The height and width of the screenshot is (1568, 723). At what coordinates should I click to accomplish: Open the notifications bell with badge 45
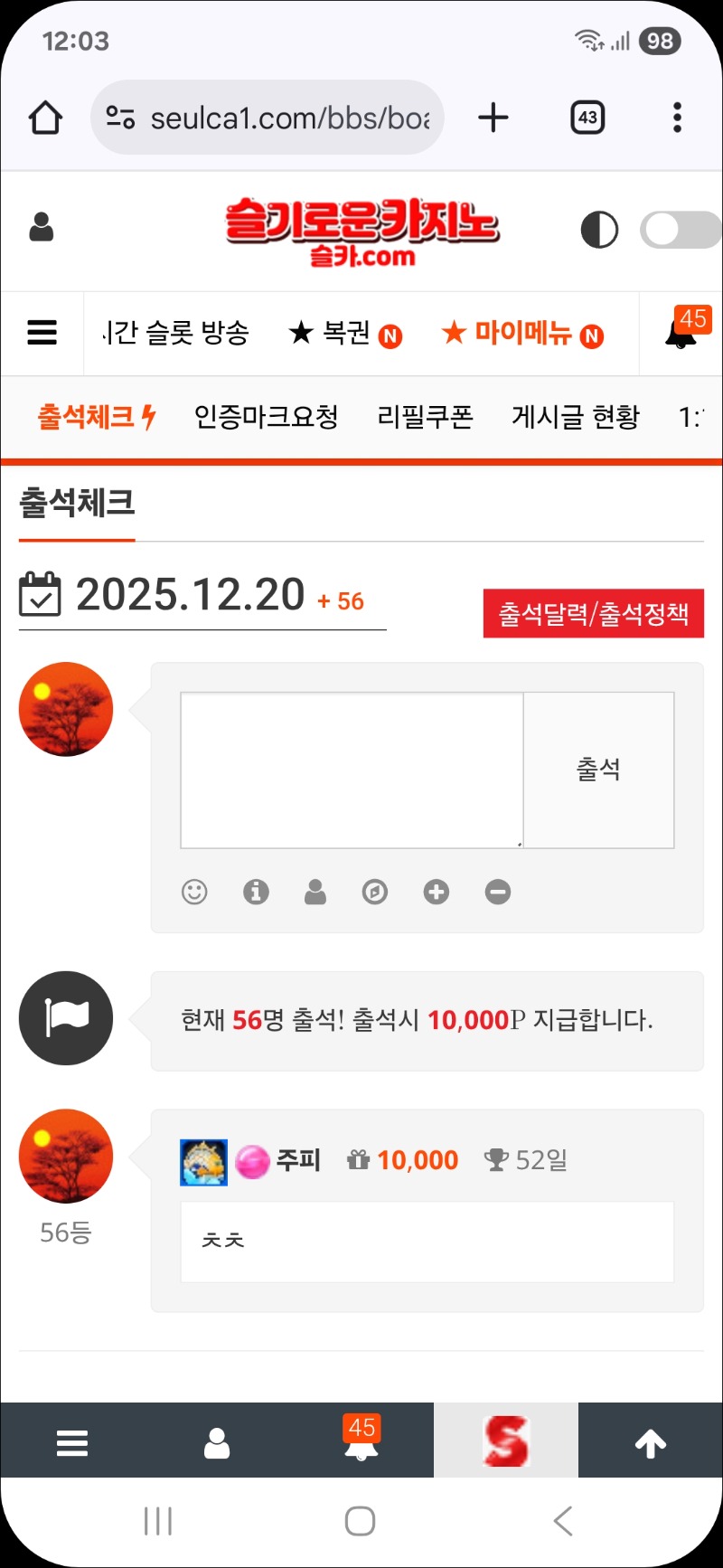click(682, 332)
